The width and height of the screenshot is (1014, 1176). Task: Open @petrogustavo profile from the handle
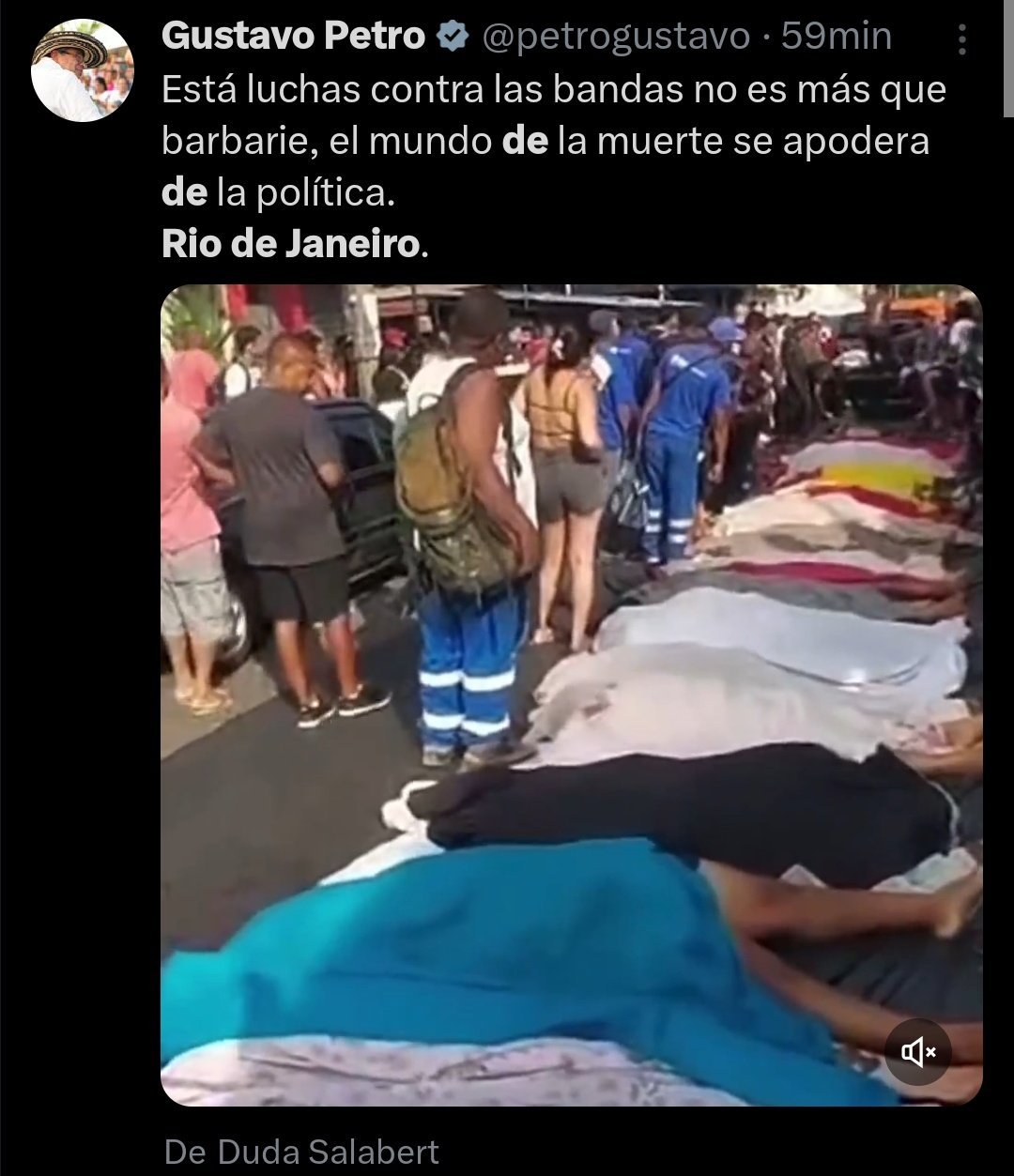pyautogui.click(x=616, y=37)
